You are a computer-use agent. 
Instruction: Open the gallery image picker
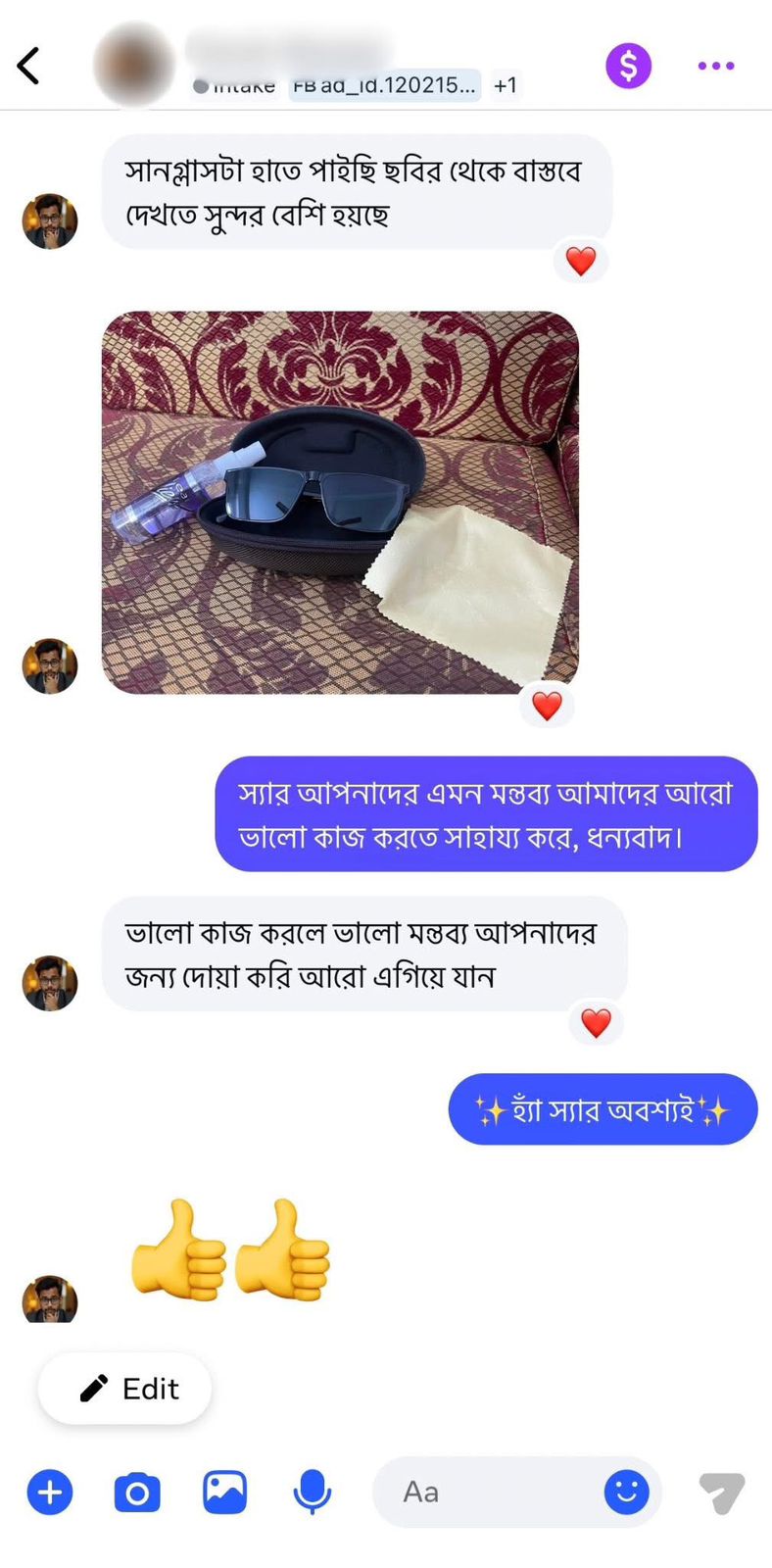[x=224, y=1493]
